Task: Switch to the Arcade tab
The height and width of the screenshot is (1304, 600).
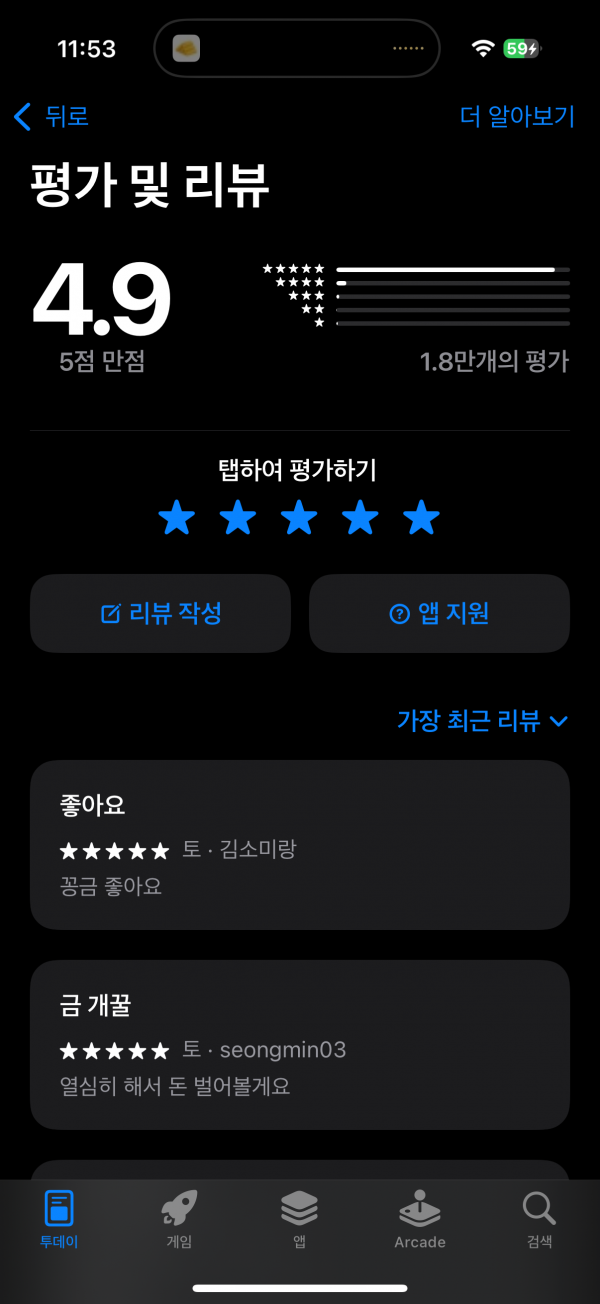Action: 420,1219
